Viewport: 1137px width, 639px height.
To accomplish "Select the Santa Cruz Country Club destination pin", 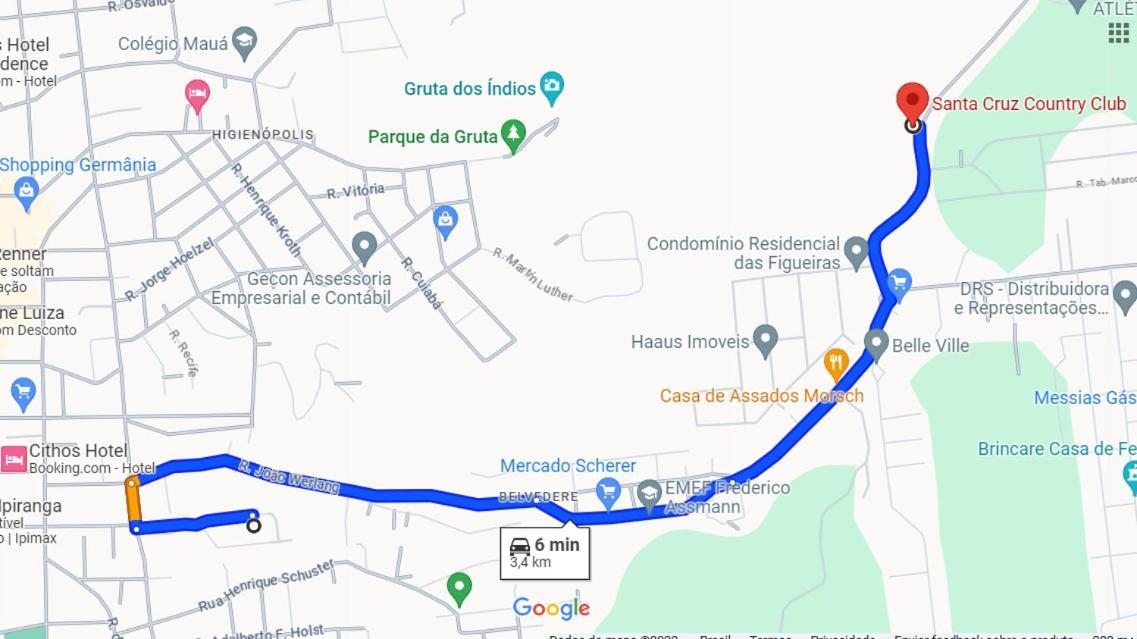I will click(911, 102).
